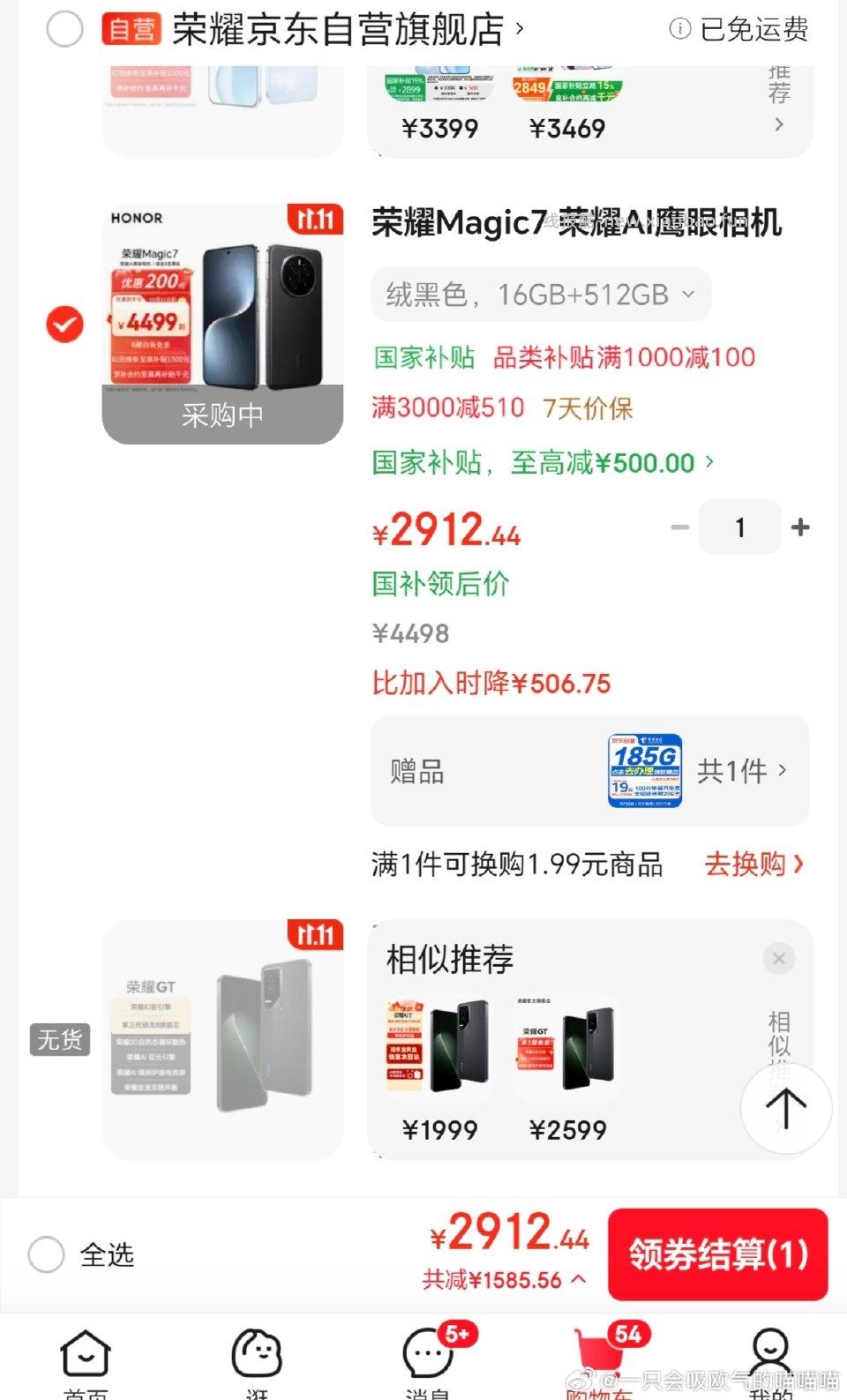Collapse 共减¥1585.56 discount details via caret
The height and width of the screenshot is (1400, 847).
click(575, 1280)
